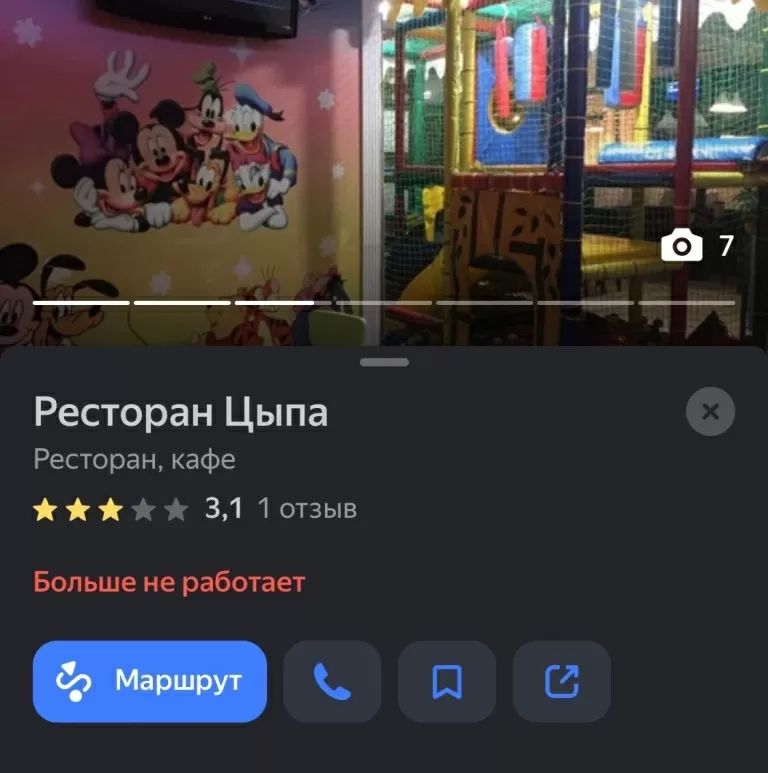The height and width of the screenshot is (773, 768).
Task: Call the restaurant using the phone icon
Action: point(331,681)
